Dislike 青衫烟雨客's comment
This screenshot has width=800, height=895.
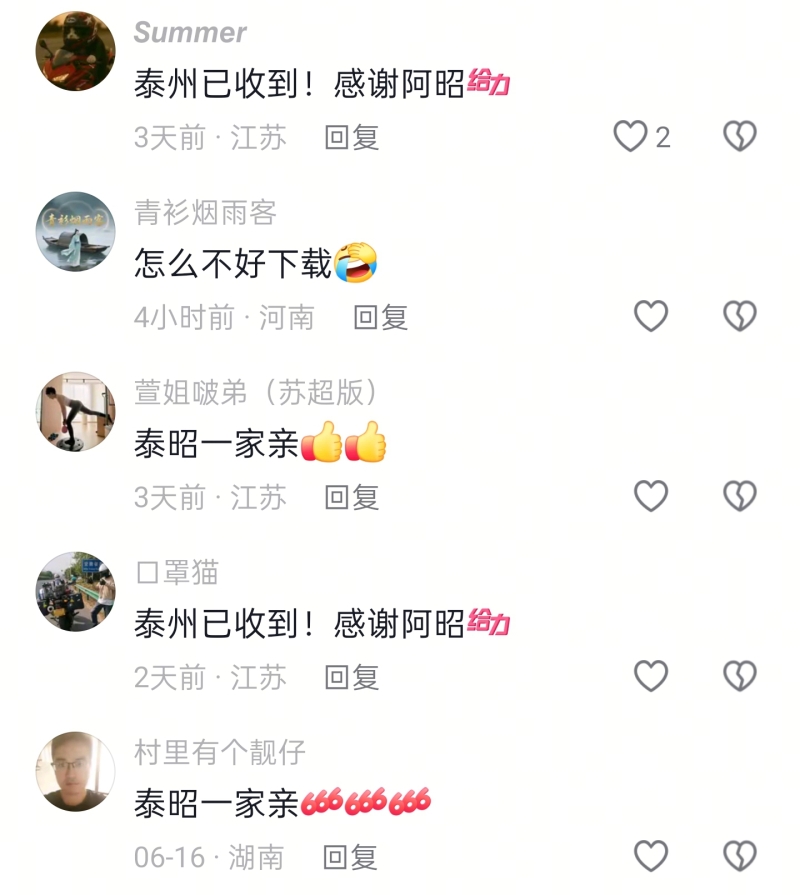coord(739,316)
